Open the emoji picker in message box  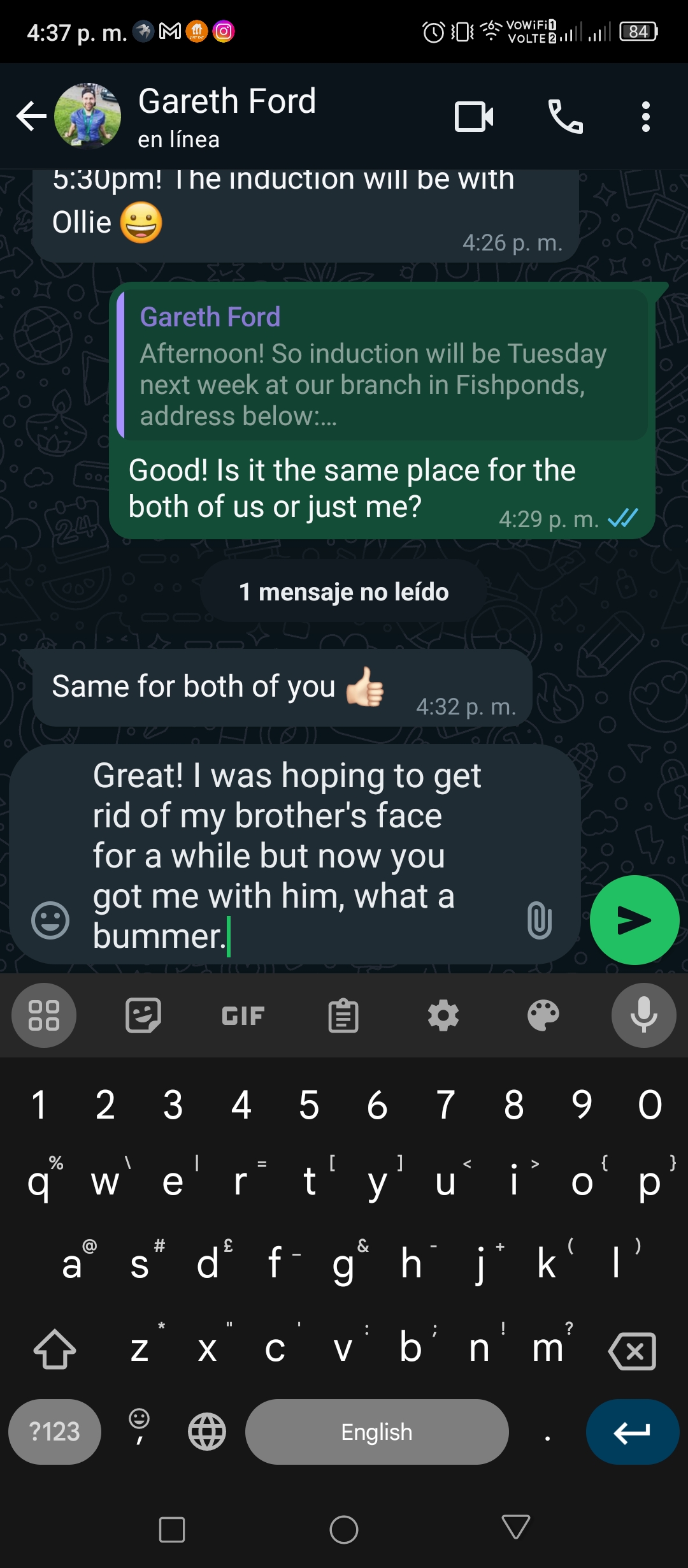coord(50,920)
